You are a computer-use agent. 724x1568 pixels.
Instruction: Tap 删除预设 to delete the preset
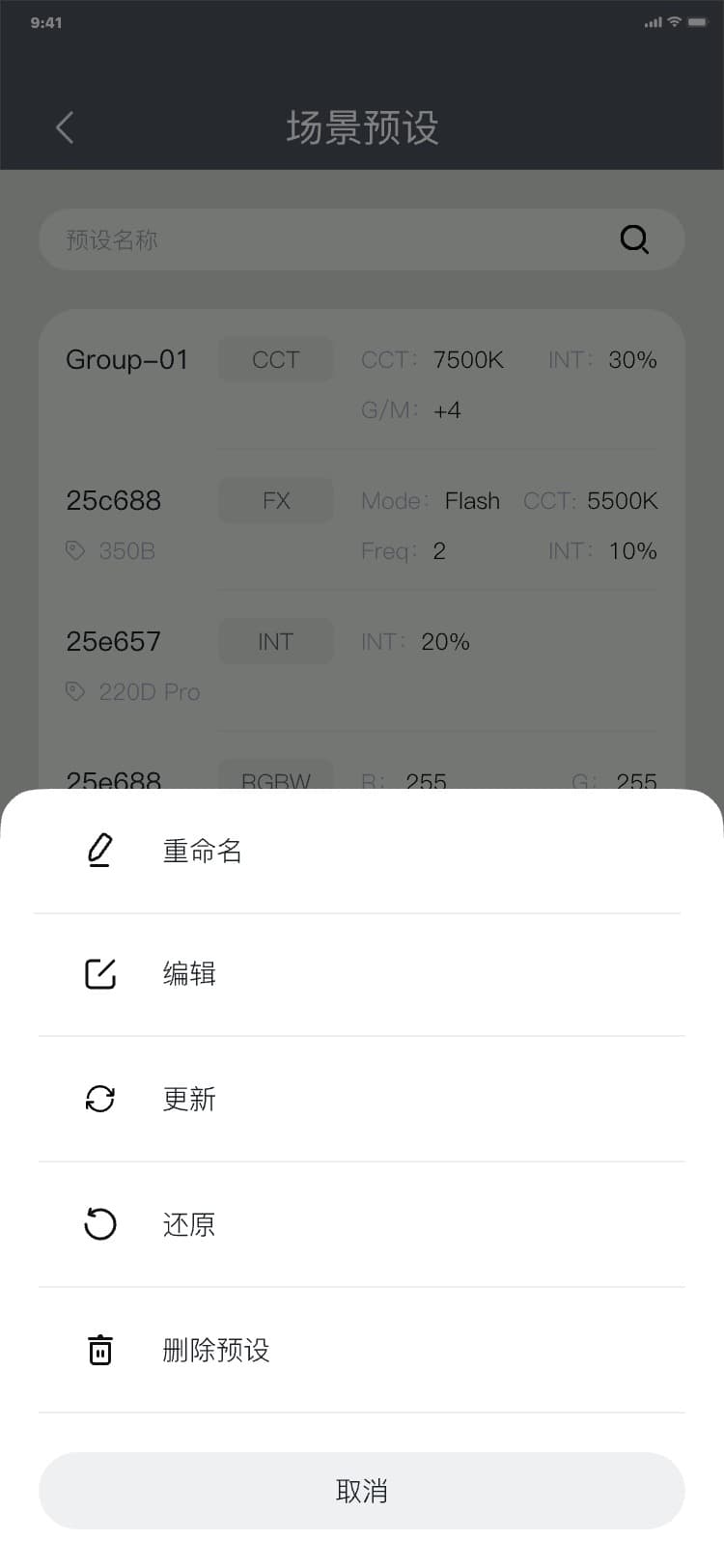pyautogui.click(x=215, y=1350)
